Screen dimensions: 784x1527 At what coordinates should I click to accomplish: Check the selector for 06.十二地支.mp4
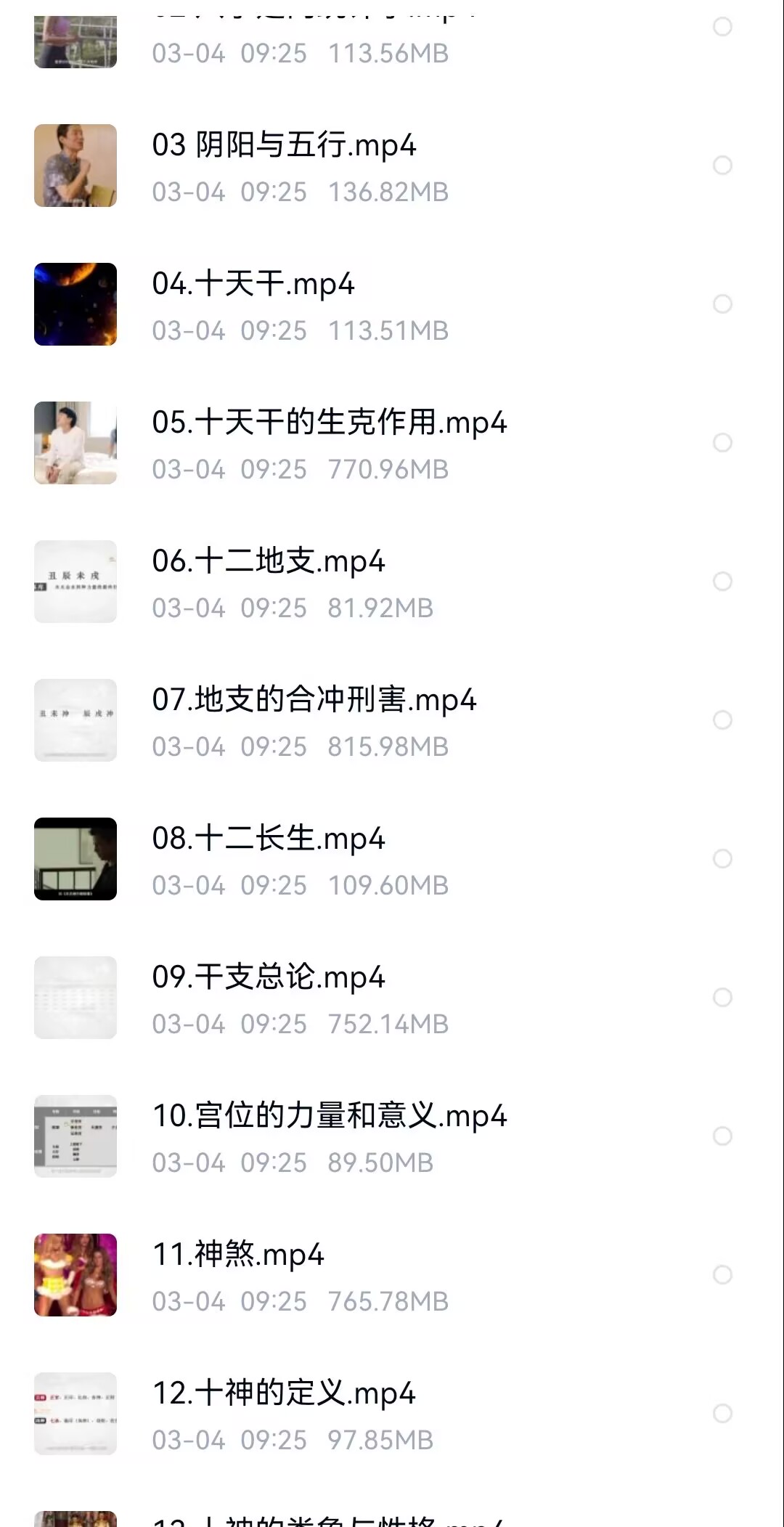point(723,582)
